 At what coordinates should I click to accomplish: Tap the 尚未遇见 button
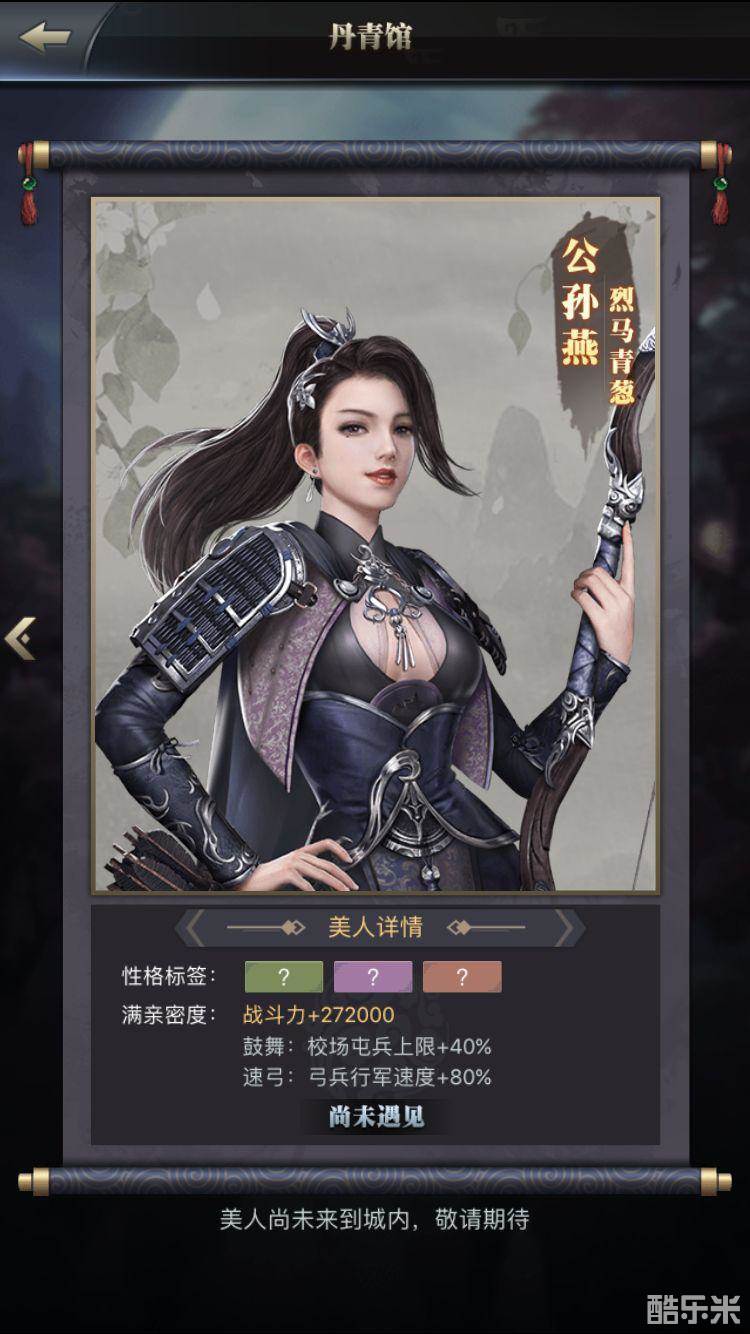point(376,1116)
